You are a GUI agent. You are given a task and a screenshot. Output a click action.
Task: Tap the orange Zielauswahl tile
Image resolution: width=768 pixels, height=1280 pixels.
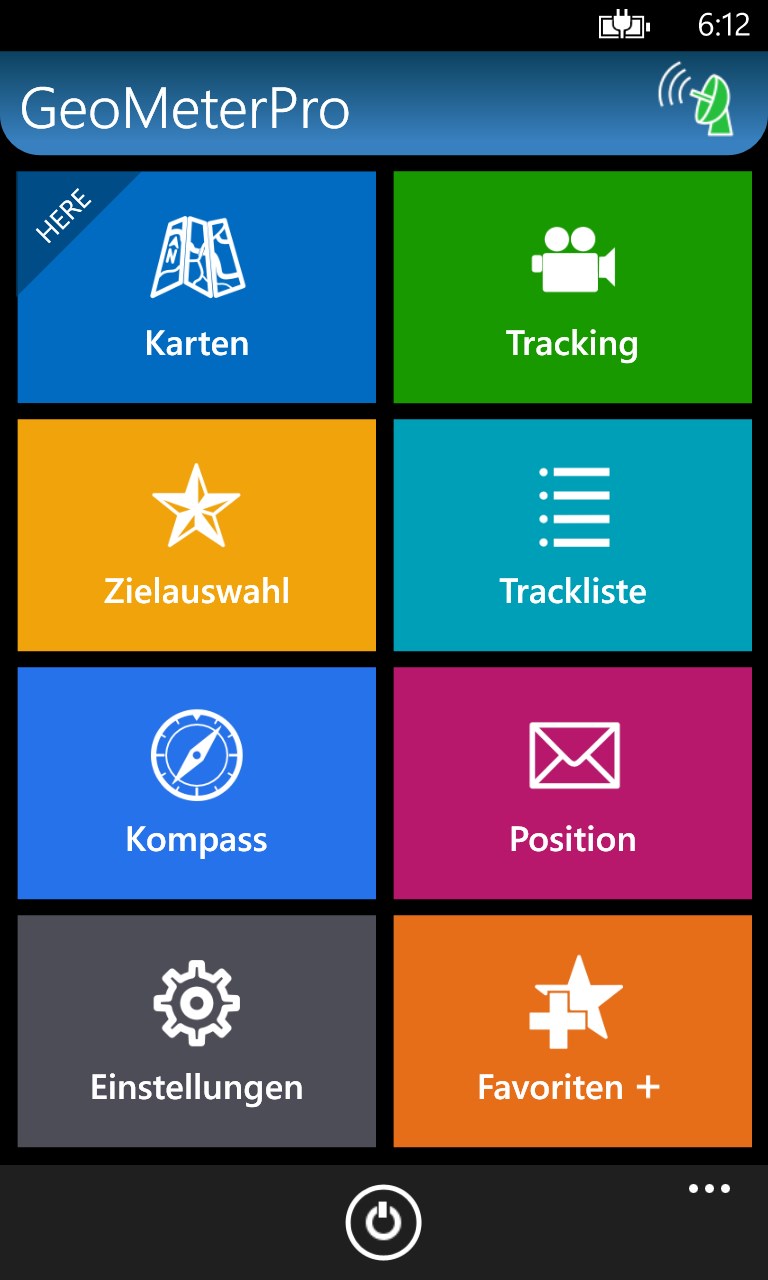pyautogui.click(x=196, y=535)
